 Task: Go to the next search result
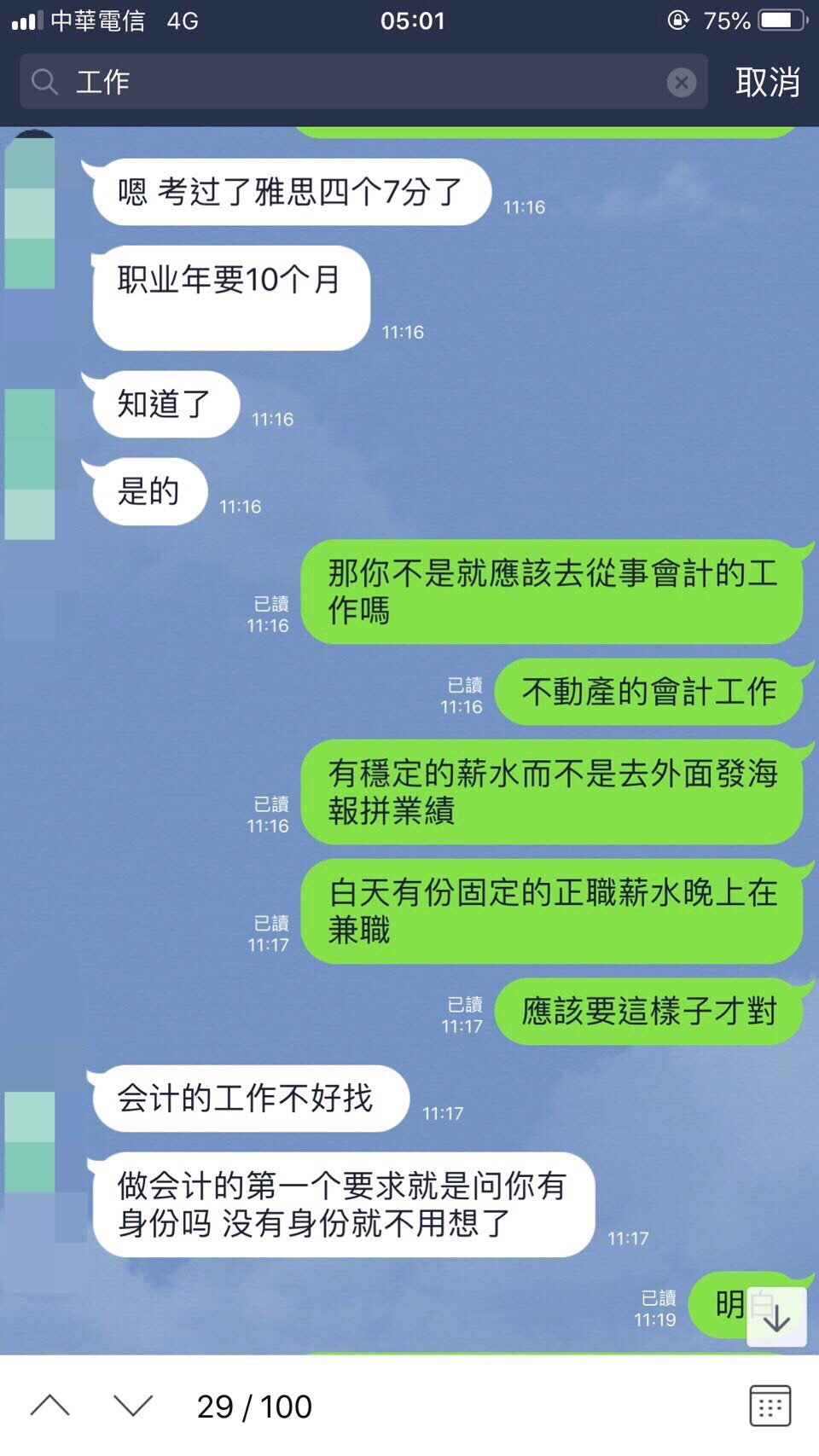[x=133, y=1406]
